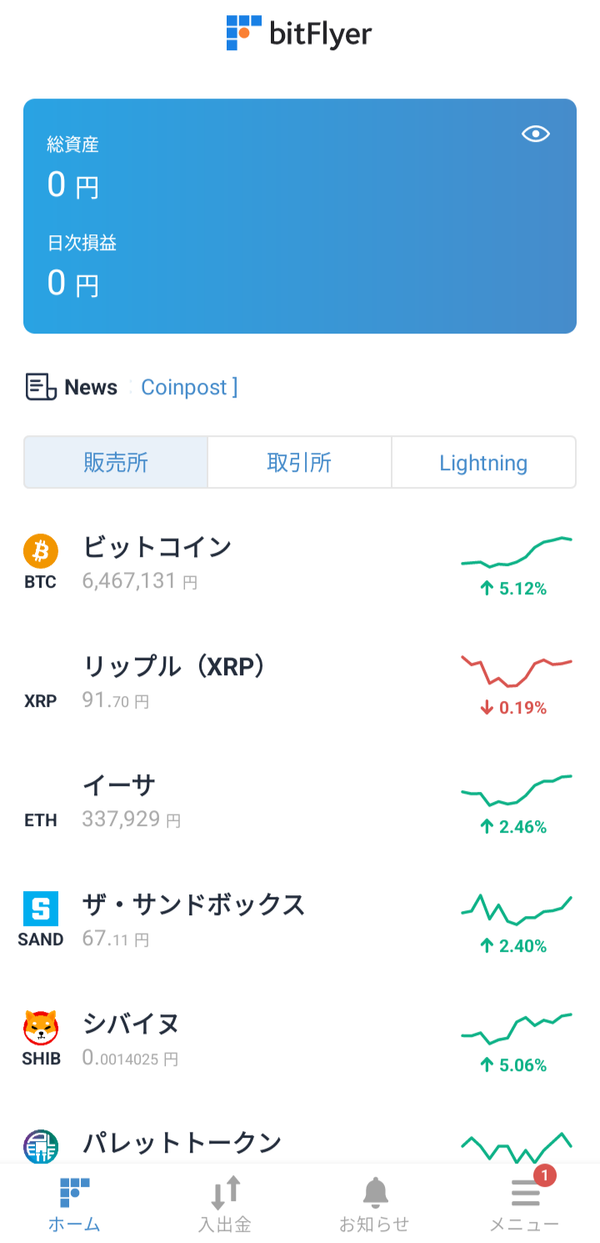Image resolution: width=600 pixels, height=1243 pixels.
Task: Select the 販売所 tab
Action: 116,463
